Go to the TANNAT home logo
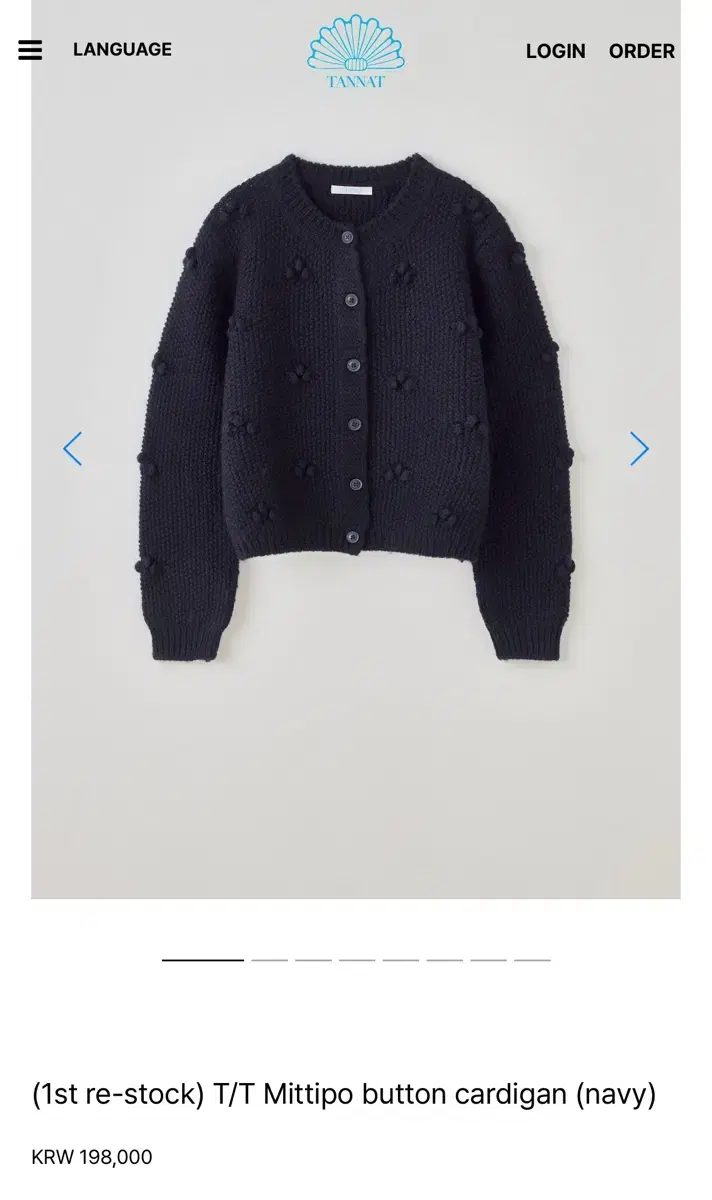The height and width of the screenshot is (1200, 712). [356, 51]
